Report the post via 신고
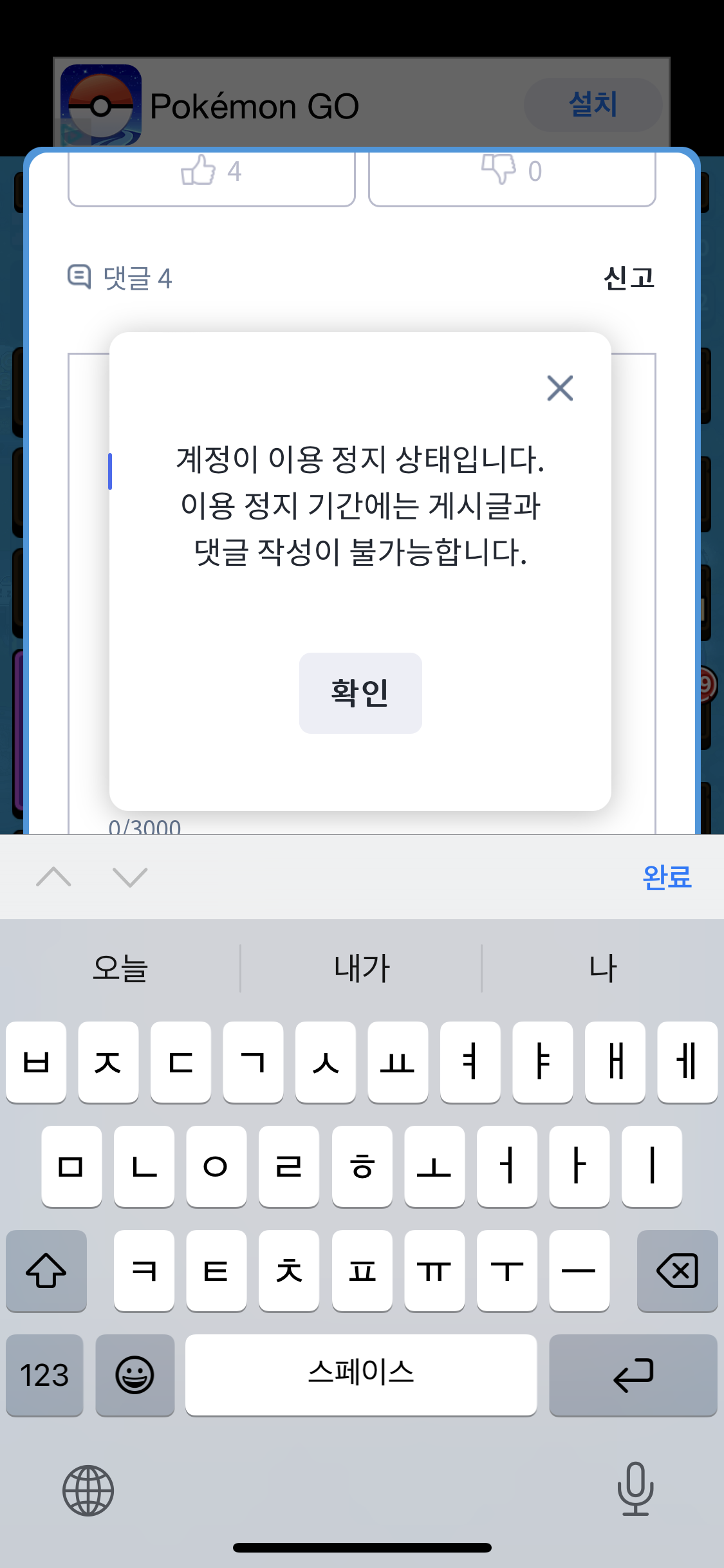Screen dimensions: 724x1568 pyautogui.click(x=629, y=278)
